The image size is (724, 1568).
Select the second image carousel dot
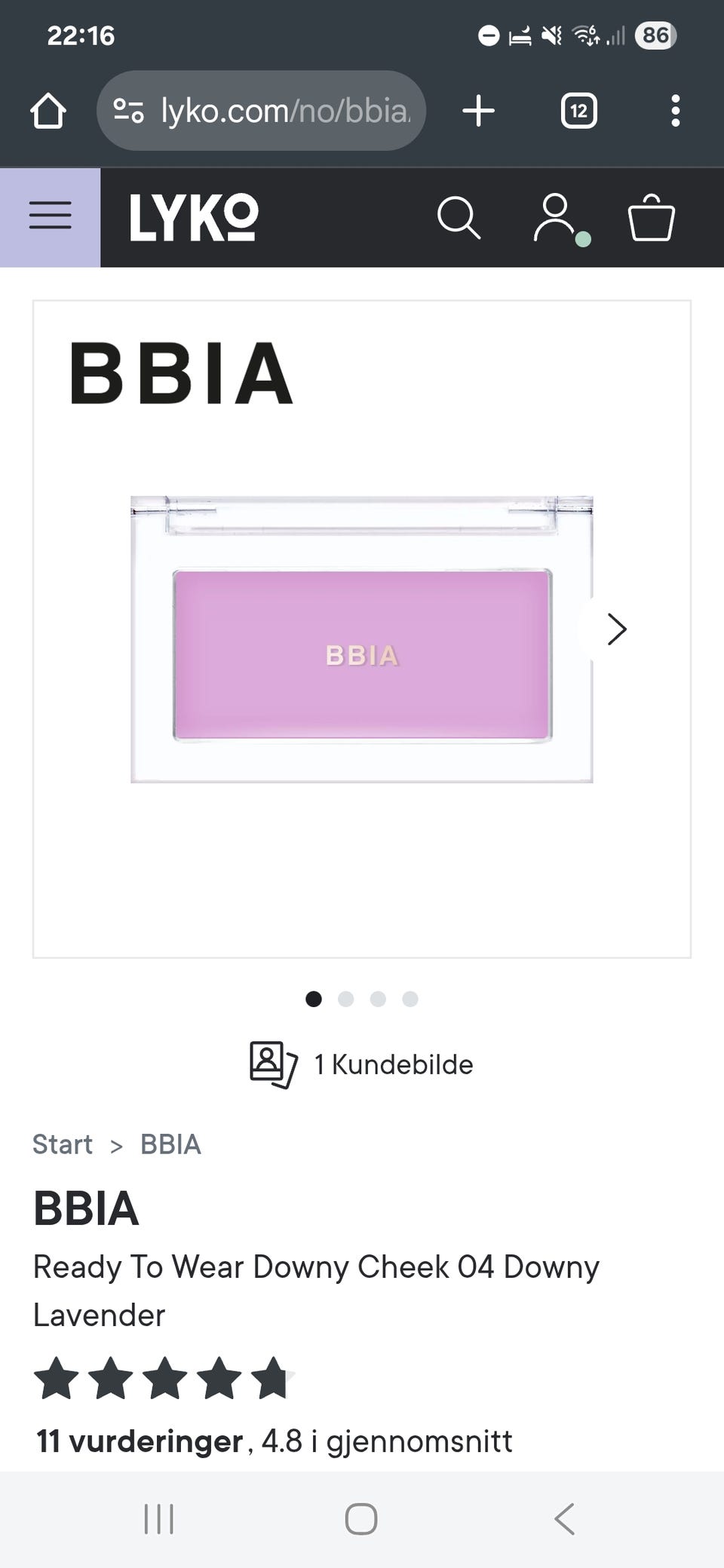(346, 999)
